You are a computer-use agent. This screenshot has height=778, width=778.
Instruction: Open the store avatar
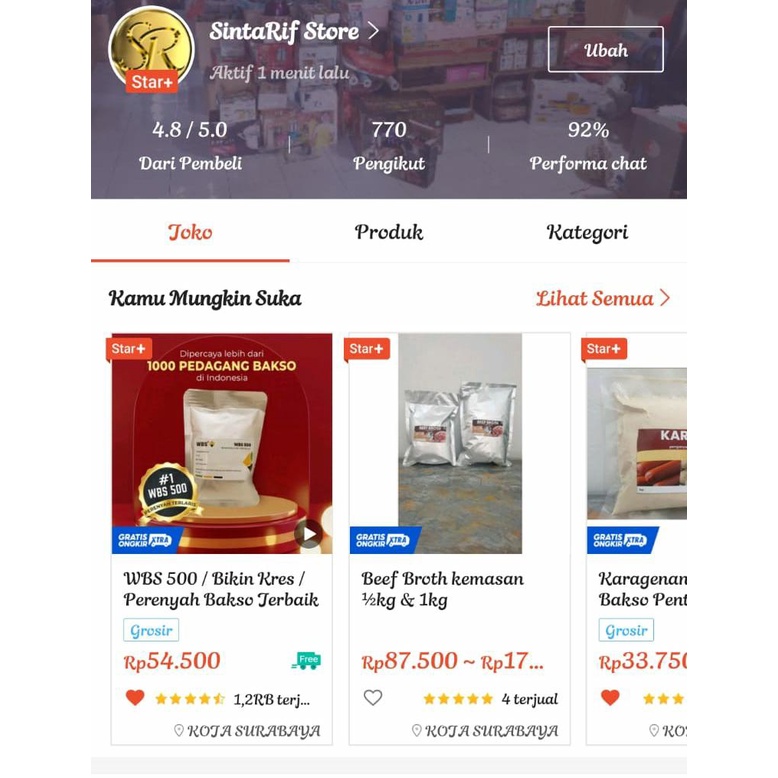pyautogui.click(x=151, y=48)
